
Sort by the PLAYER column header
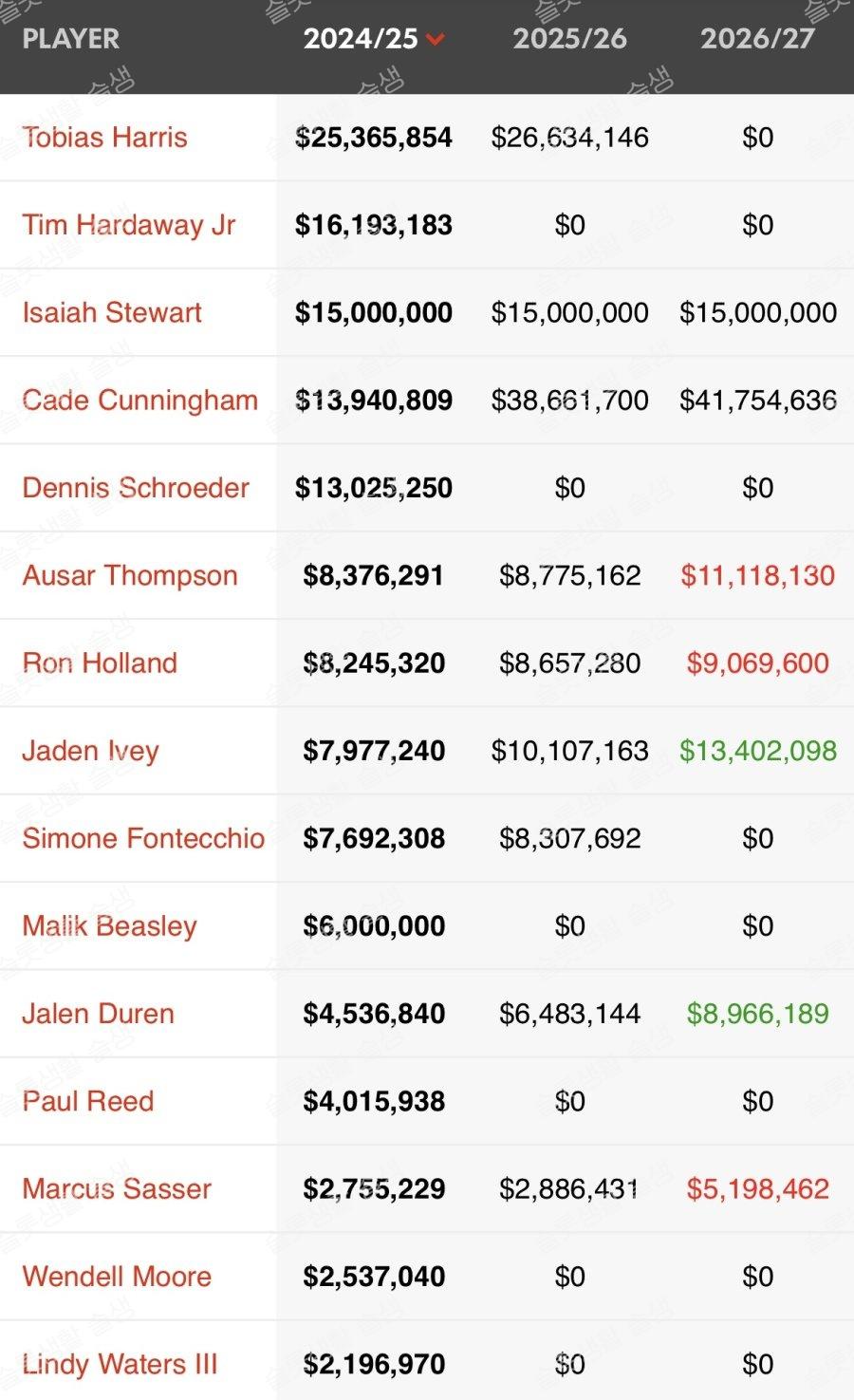(x=71, y=39)
